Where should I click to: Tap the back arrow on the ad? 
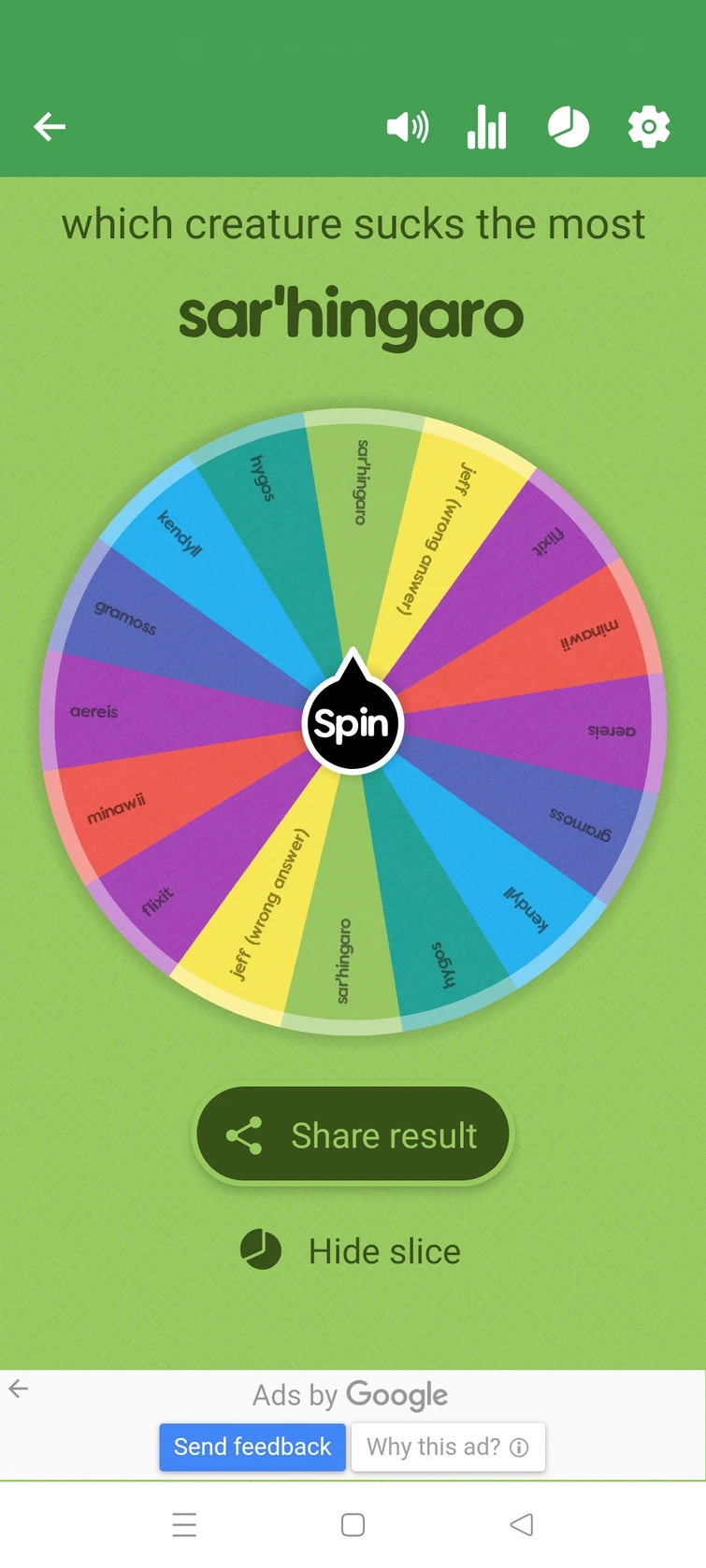(x=19, y=1389)
